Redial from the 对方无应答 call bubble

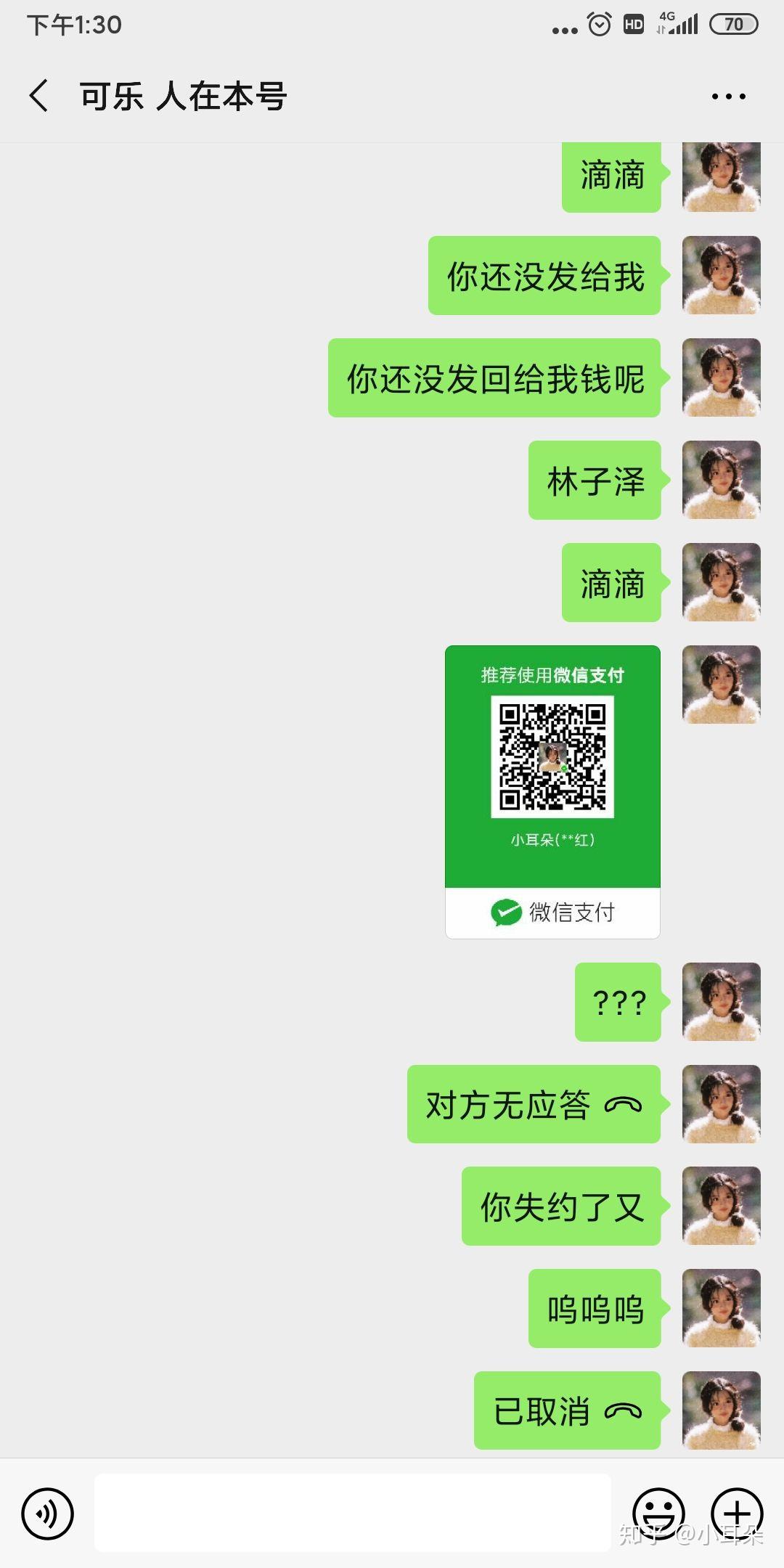click(x=534, y=1104)
